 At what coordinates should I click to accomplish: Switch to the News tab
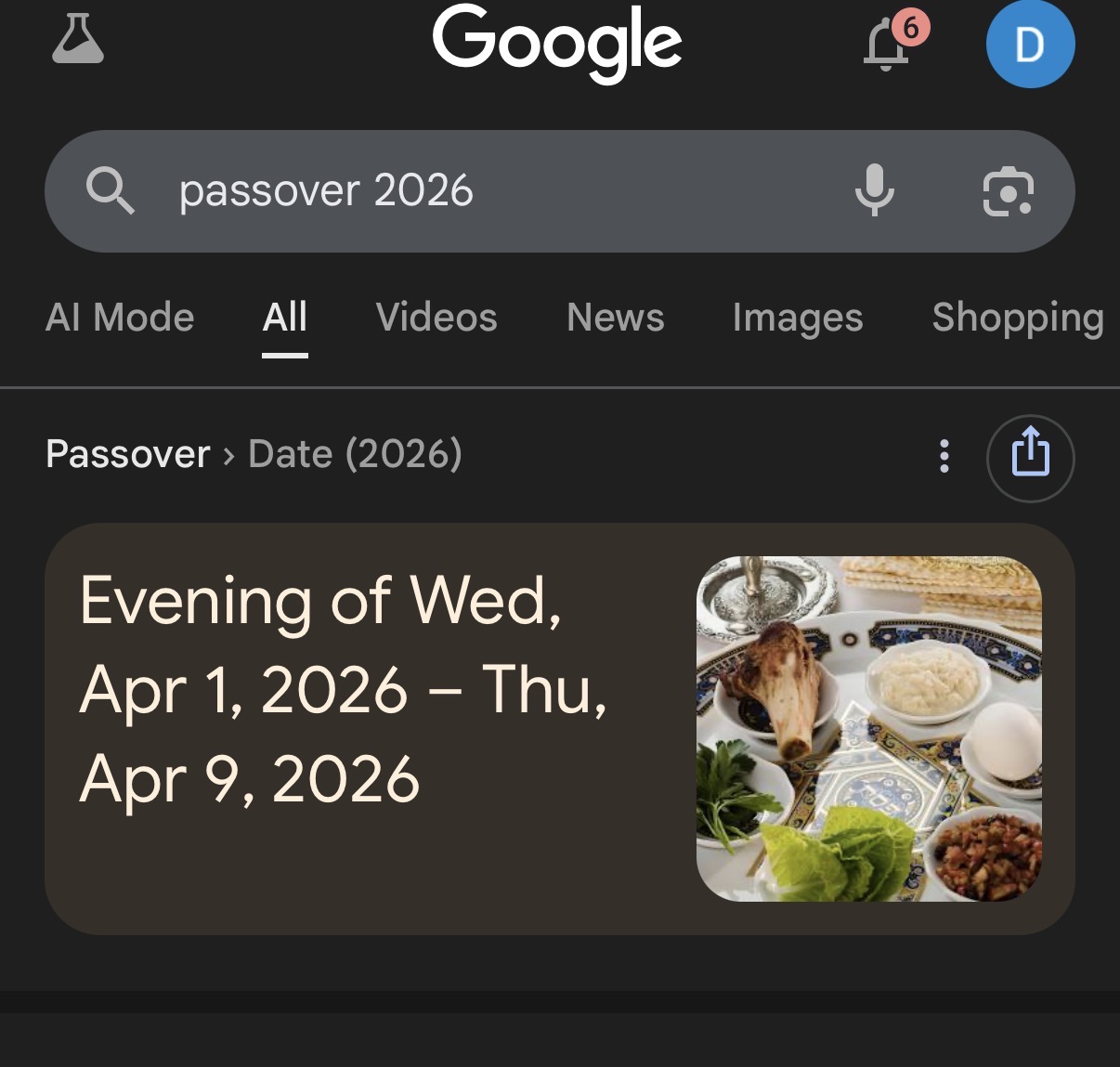[x=616, y=318]
